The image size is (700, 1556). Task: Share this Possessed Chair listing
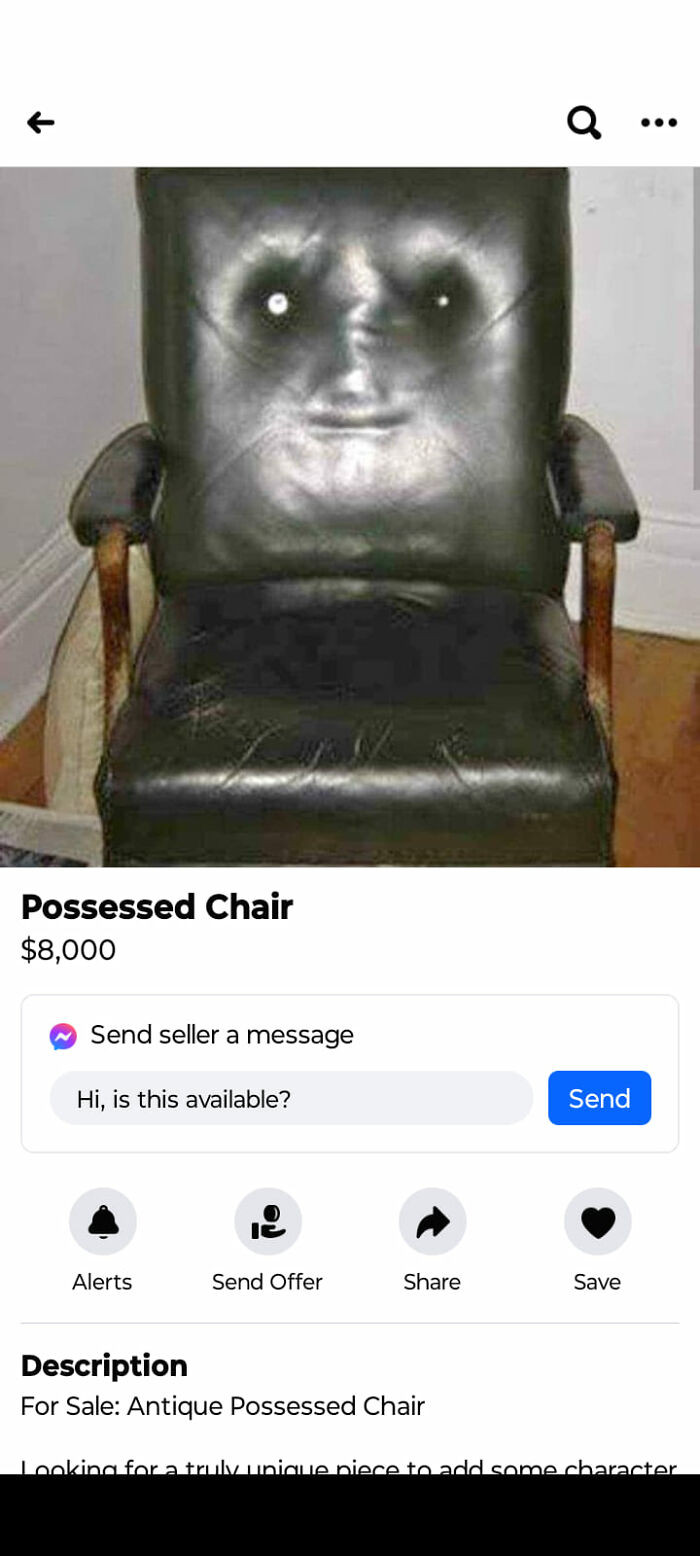pyautogui.click(x=432, y=1221)
